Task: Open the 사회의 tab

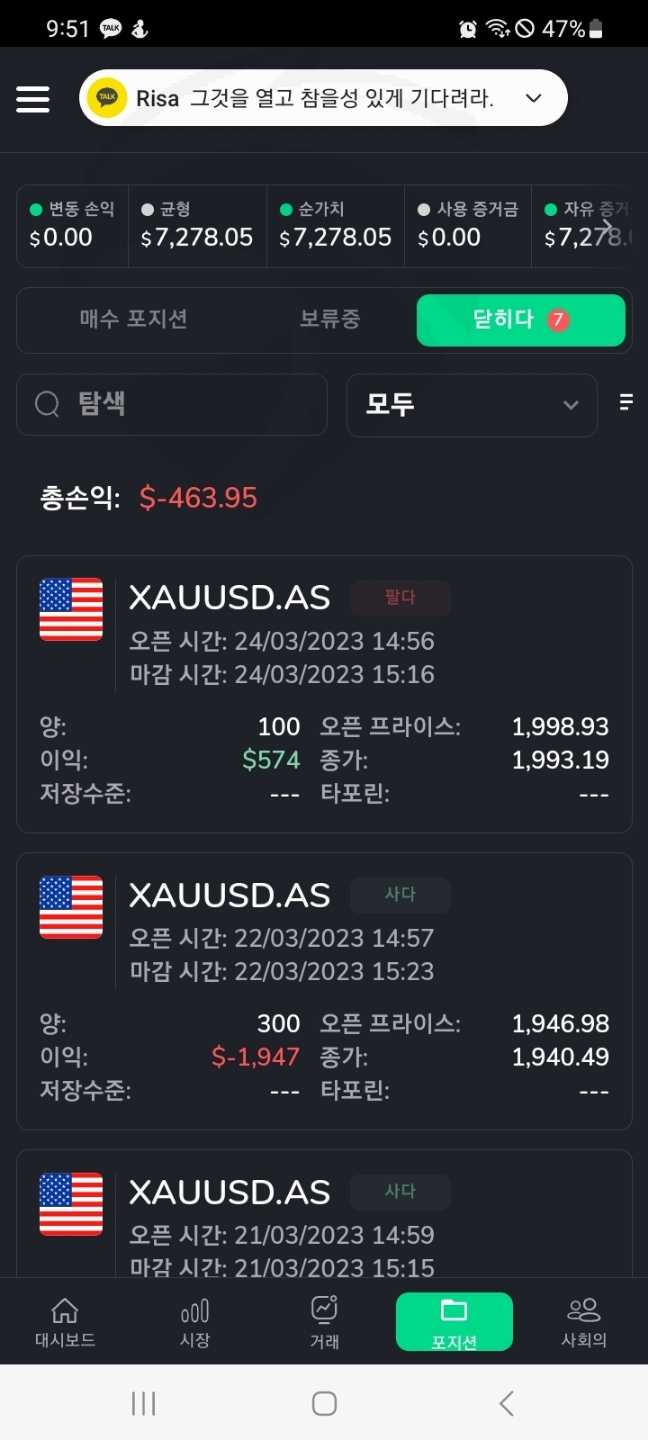Action: [584, 1322]
